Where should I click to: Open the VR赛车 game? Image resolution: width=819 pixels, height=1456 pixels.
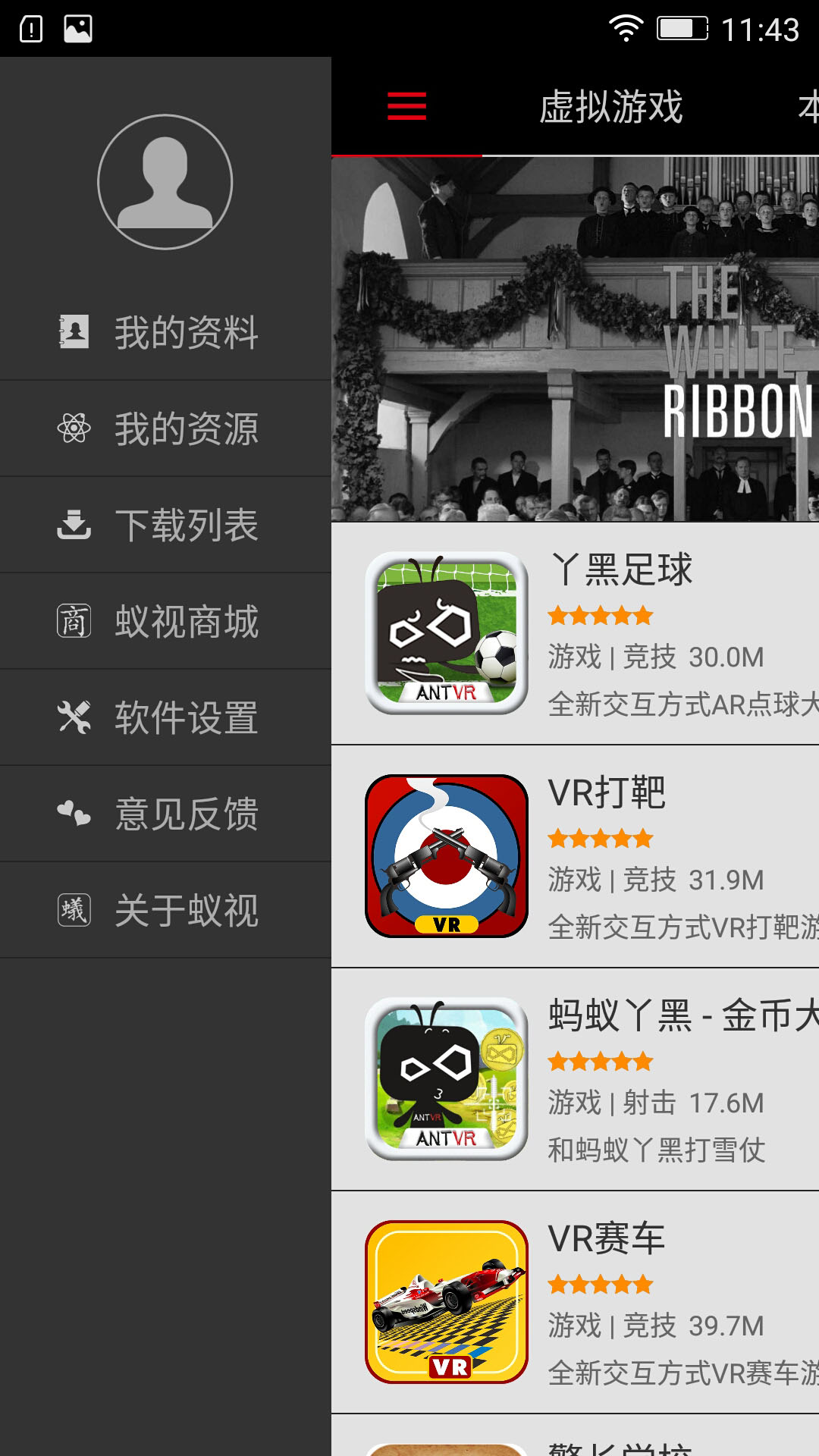pos(575,1302)
